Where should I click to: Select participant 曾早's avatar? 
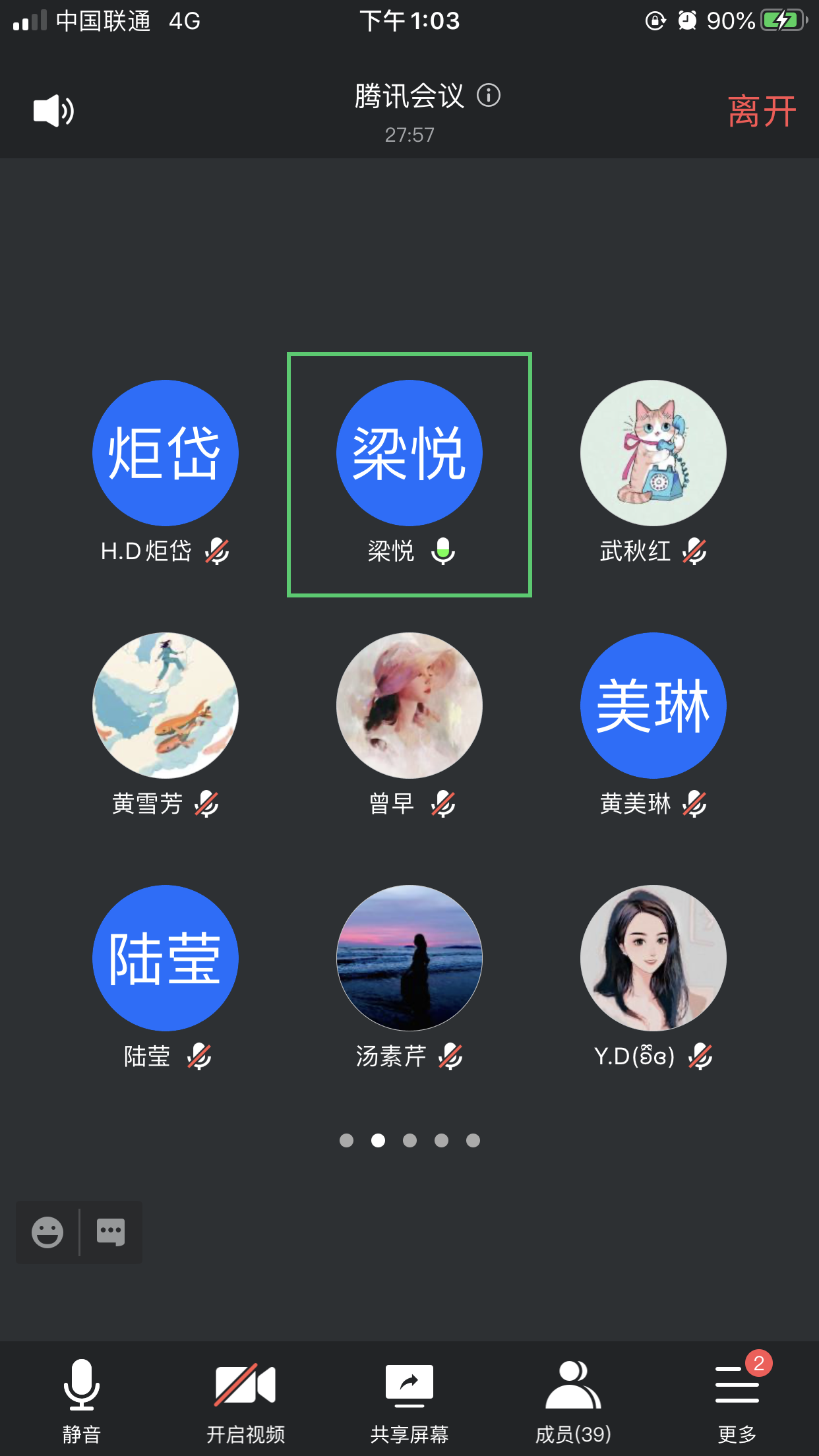(409, 706)
